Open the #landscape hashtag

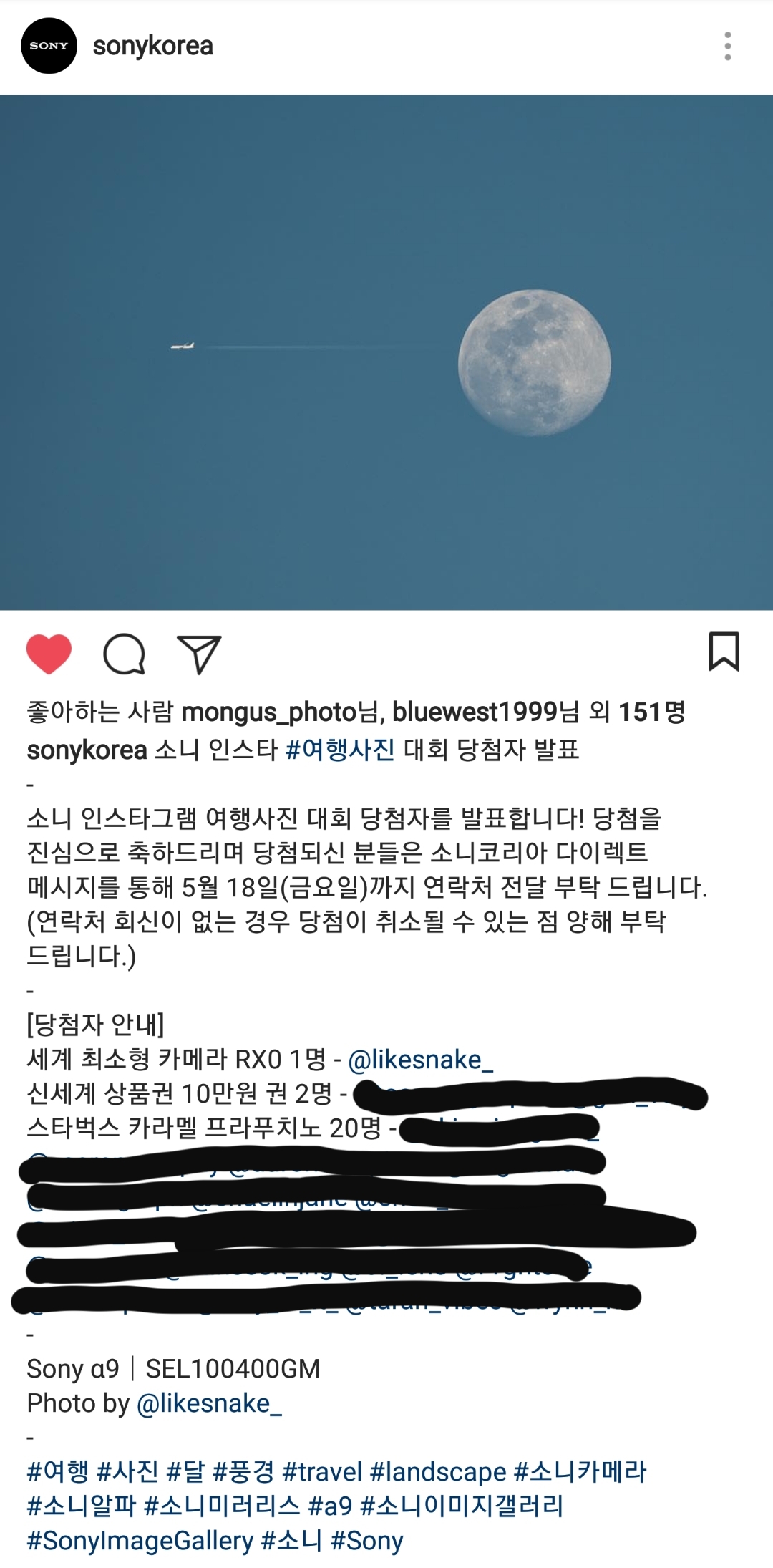pyautogui.click(x=438, y=1472)
